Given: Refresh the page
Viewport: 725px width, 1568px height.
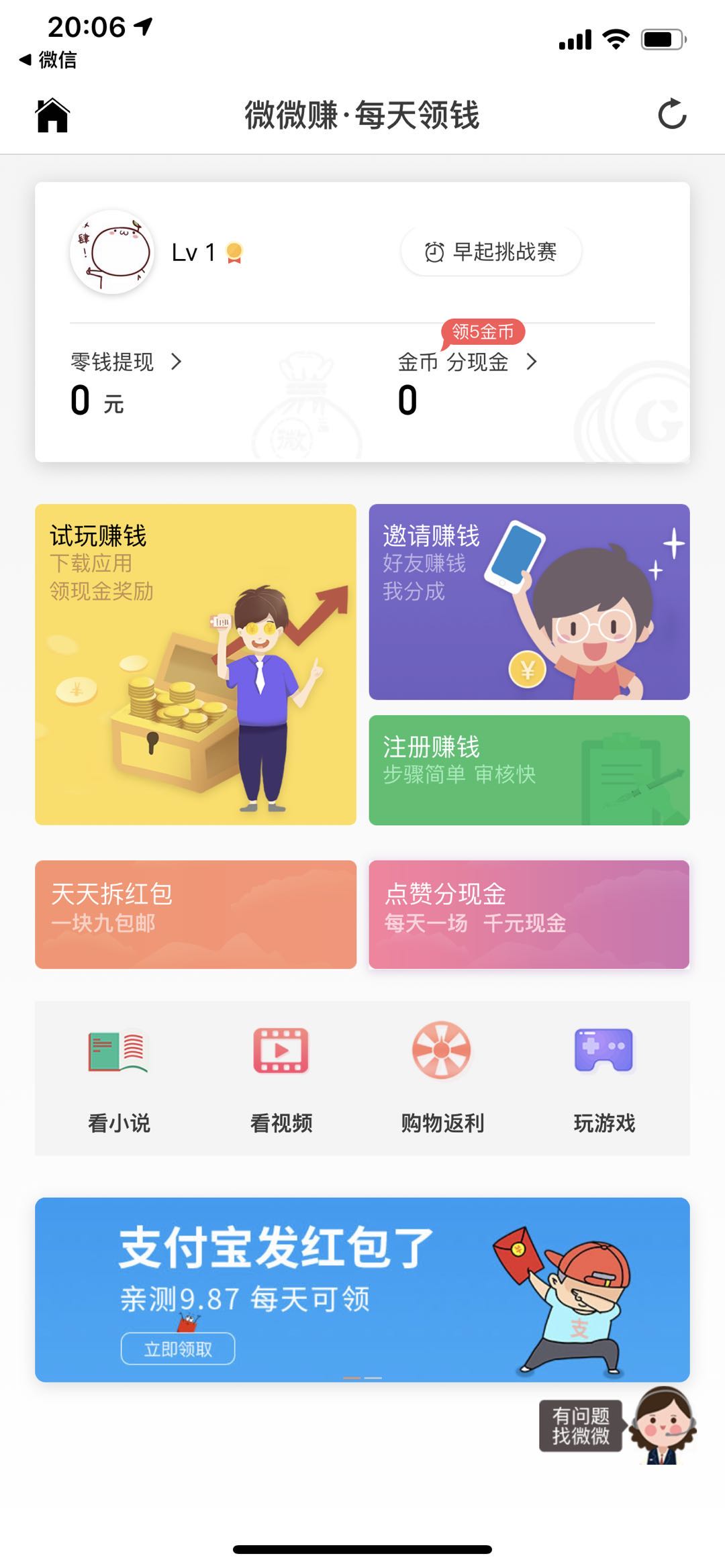Looking at the screenshot, I should pos(672,114).
